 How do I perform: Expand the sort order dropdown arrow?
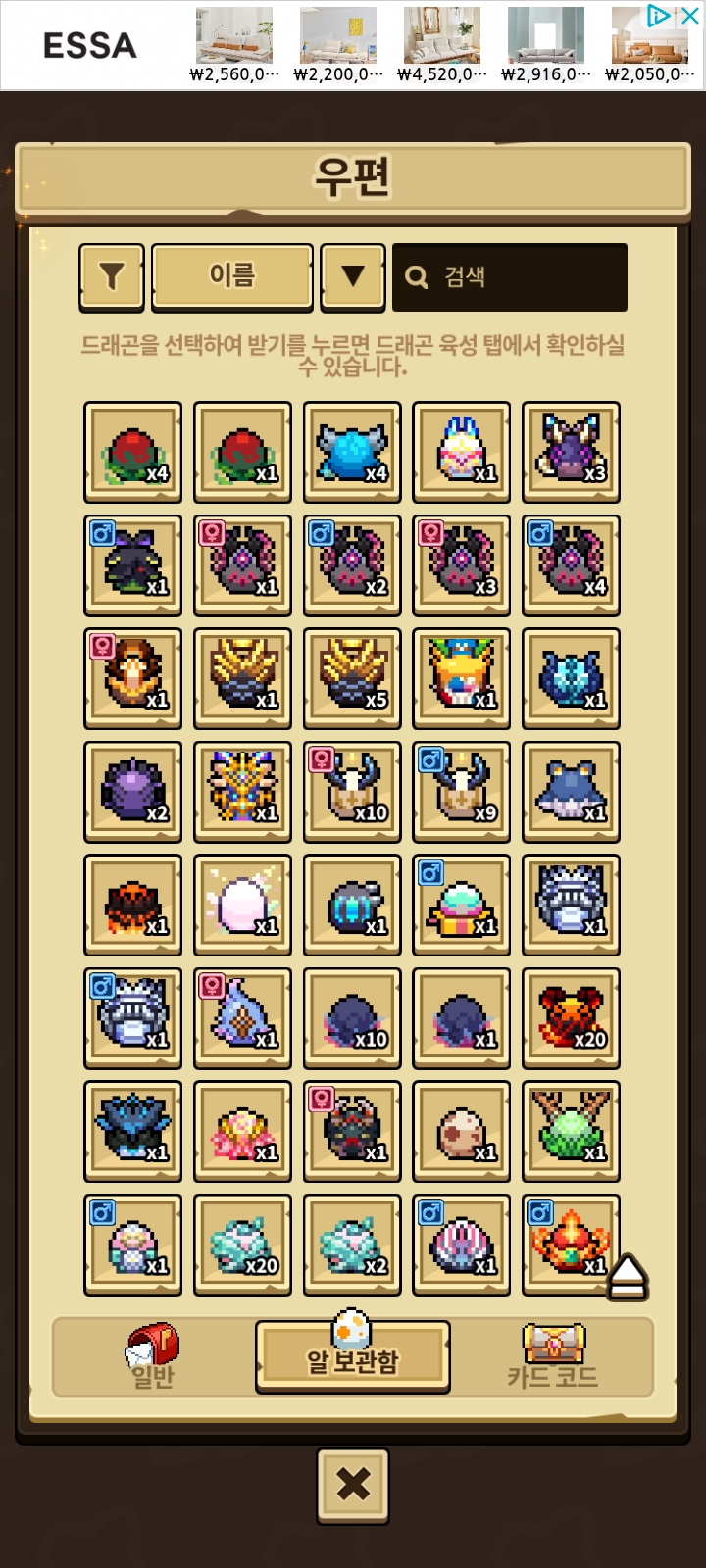(x=352, y=276)
